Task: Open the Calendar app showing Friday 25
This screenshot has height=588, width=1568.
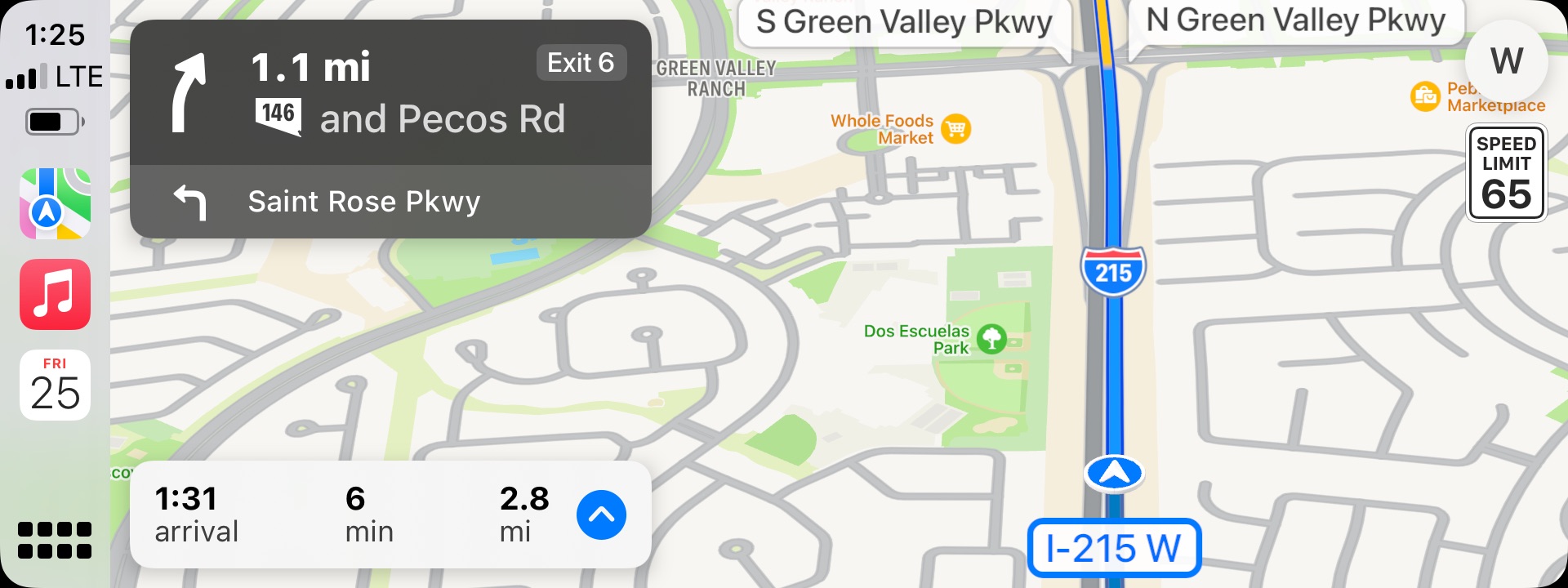Action: [55, 385]
